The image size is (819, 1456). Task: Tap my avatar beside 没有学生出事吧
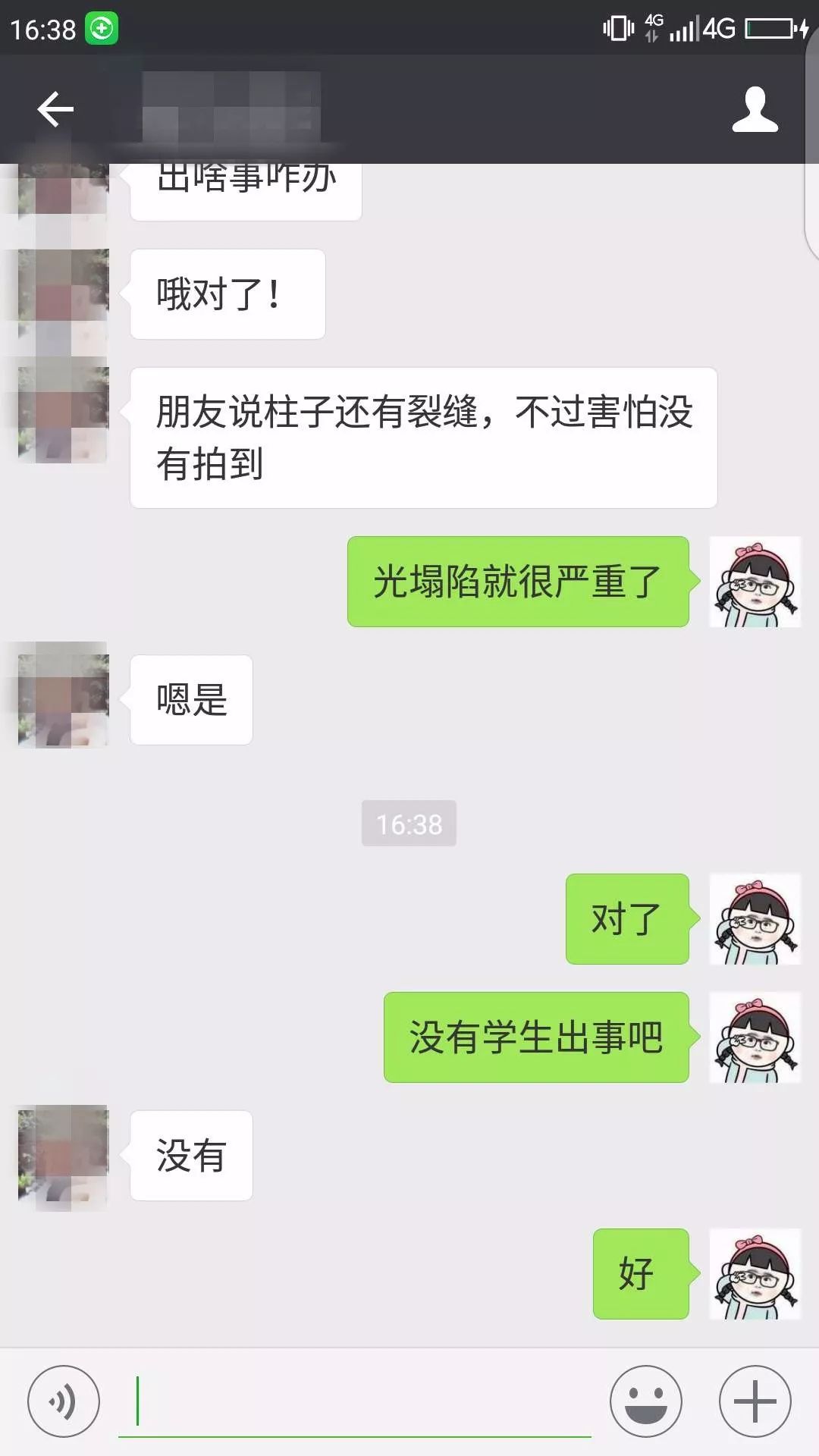point(755,1037)
